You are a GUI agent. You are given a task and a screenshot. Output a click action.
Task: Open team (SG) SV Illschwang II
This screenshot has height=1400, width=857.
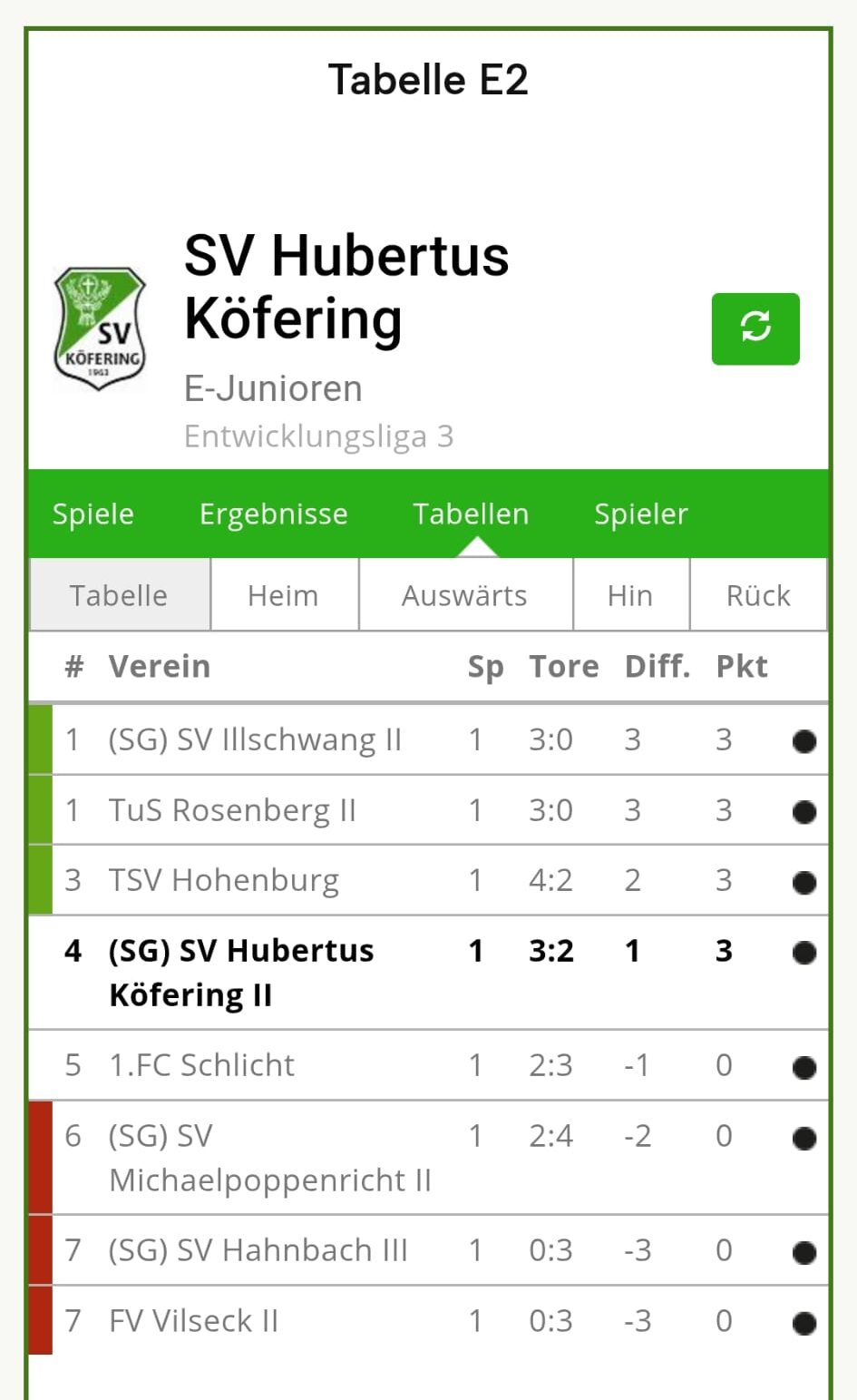pos(255,739)
